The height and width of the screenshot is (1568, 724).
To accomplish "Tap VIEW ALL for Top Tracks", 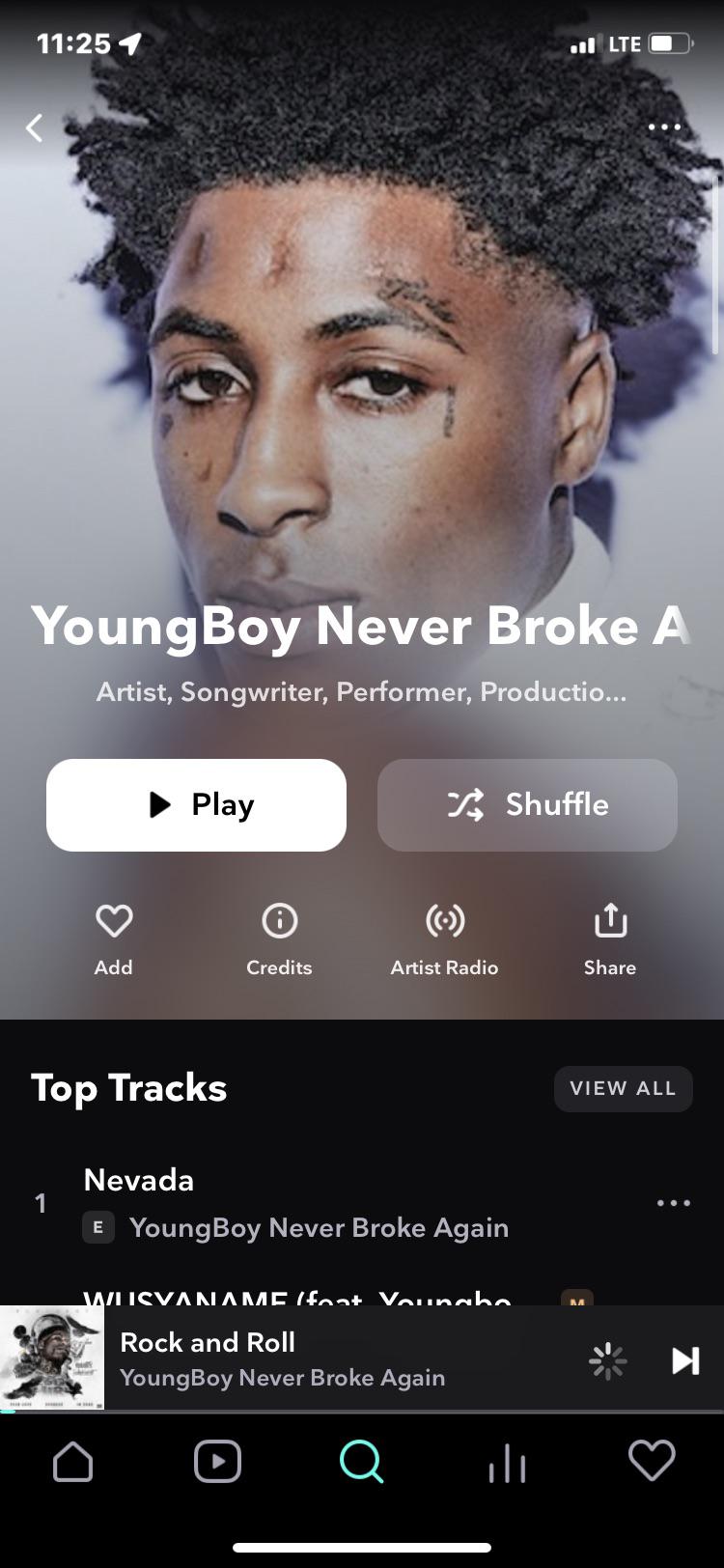I will click(x=623, y=1088).
